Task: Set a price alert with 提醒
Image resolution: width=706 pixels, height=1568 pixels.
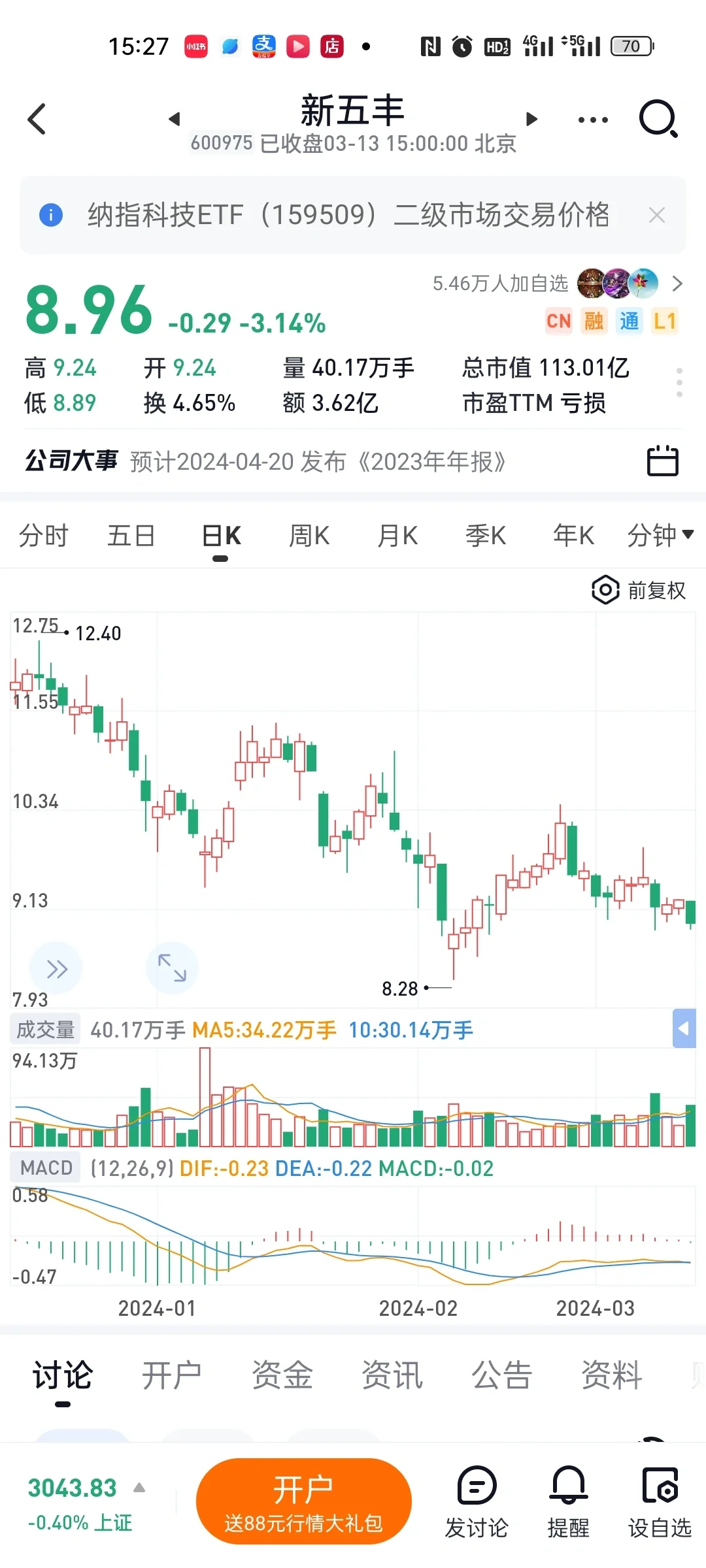Action: (x=568, y=1501)
